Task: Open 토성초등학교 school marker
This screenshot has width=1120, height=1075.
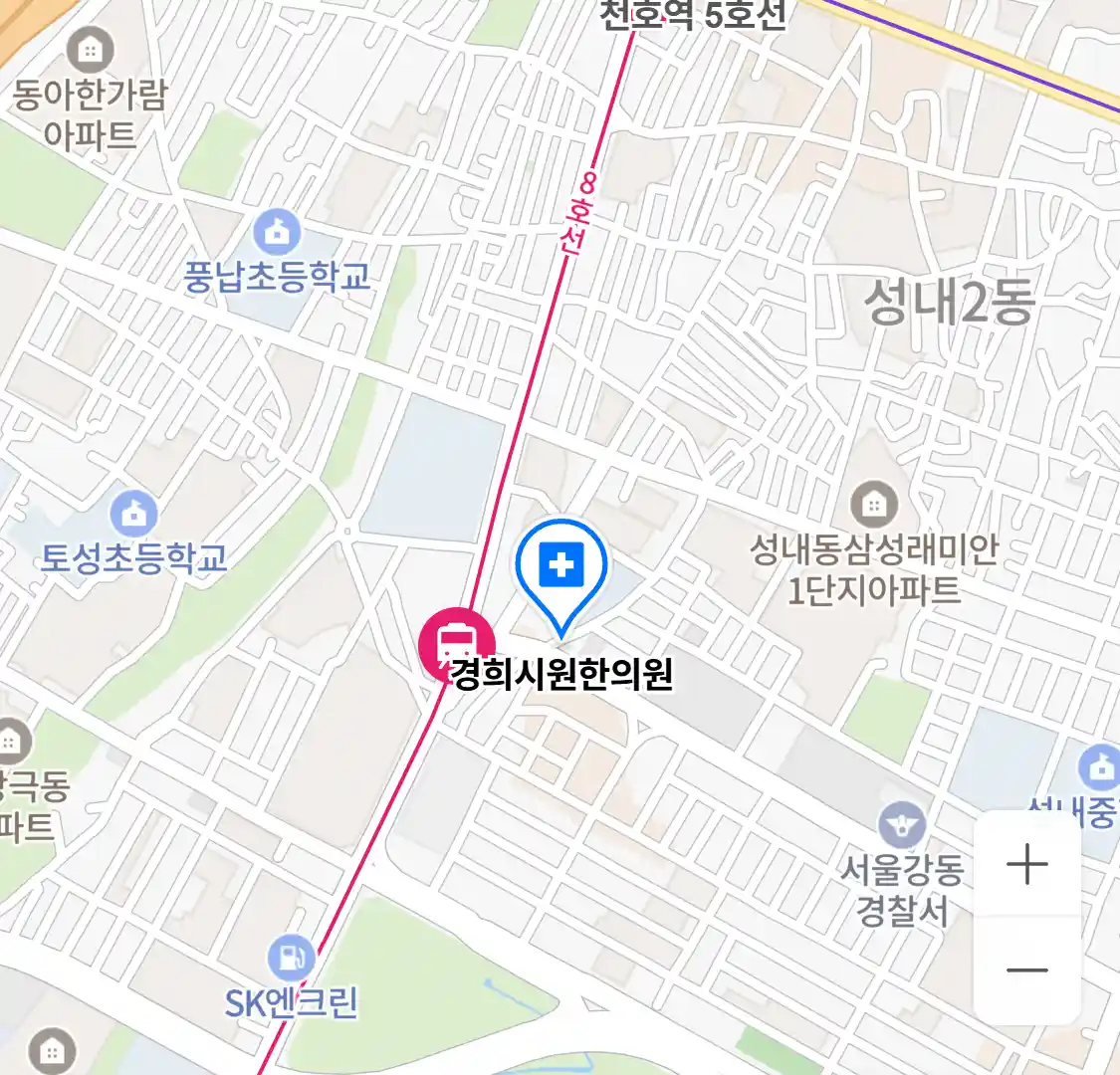Action: tap(133, 514)
